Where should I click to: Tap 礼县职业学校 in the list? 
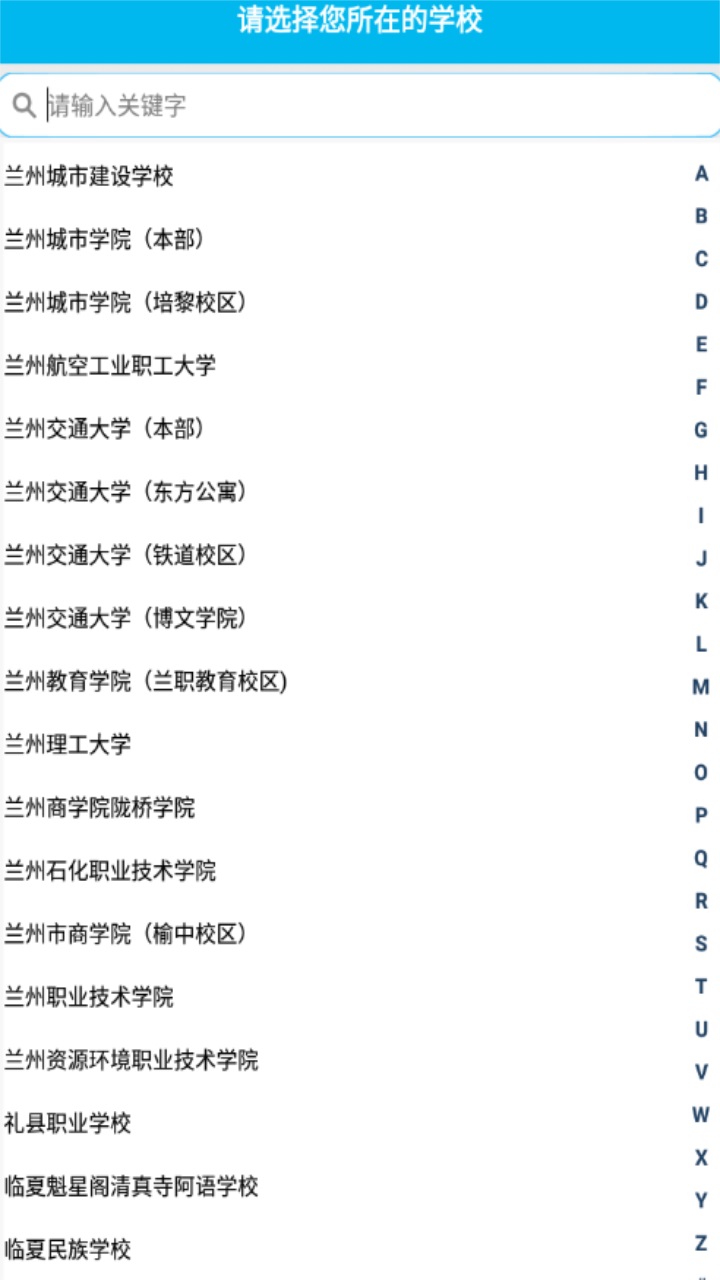coord(340,1123)
